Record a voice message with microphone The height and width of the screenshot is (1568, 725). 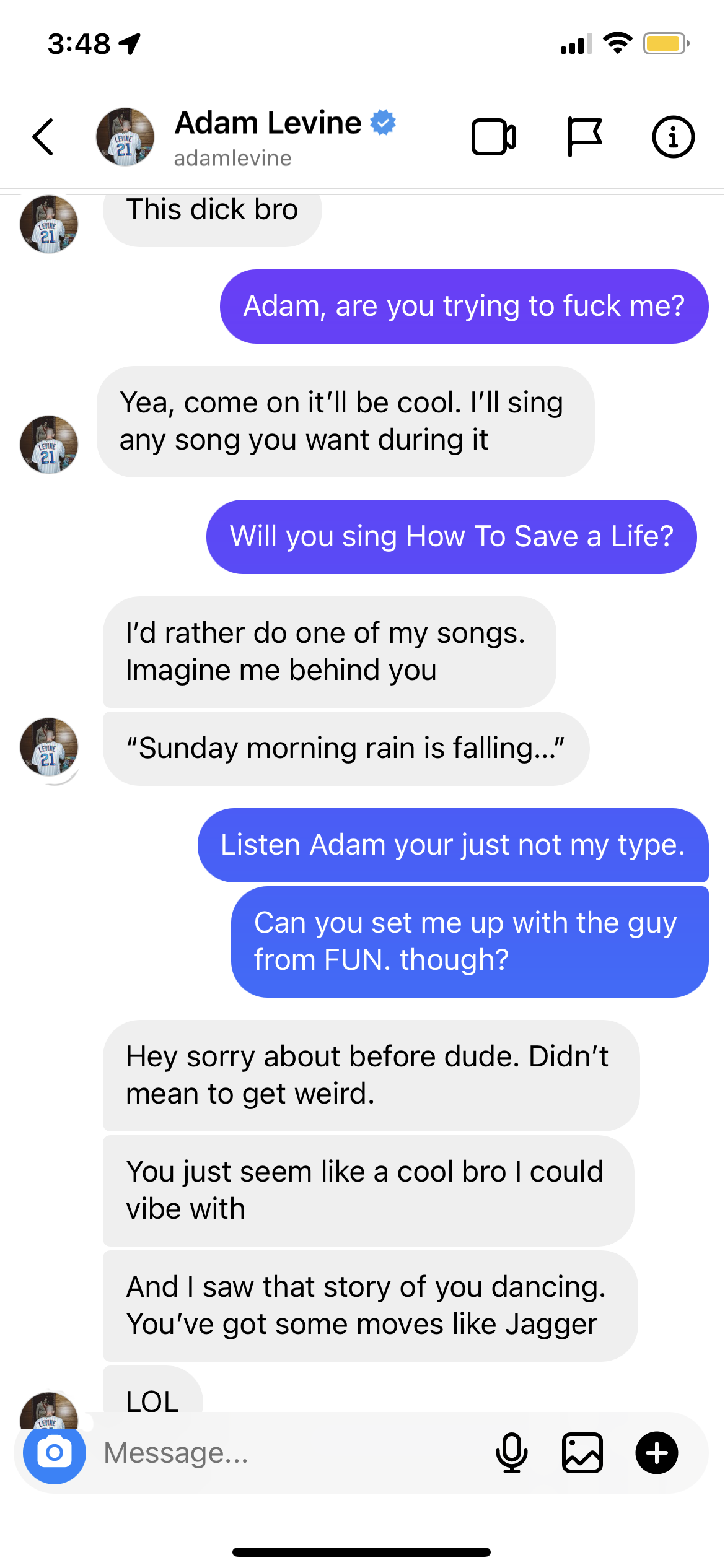tap(512, 1453)
